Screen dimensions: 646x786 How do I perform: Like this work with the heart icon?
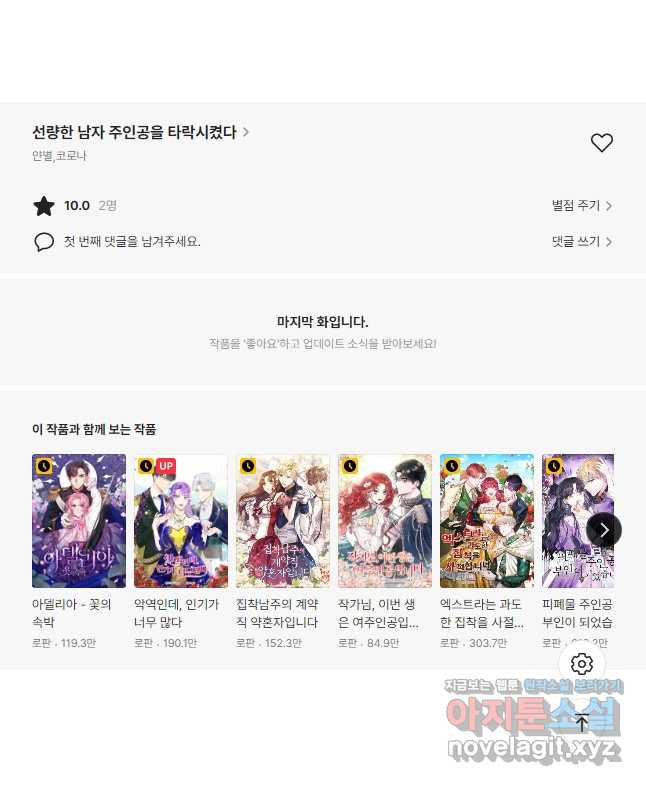(601, 143)
